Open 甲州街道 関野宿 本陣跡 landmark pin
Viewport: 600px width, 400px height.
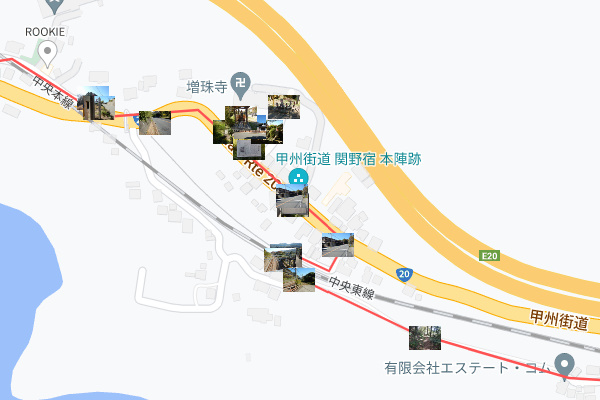click(x=297, y=179)
